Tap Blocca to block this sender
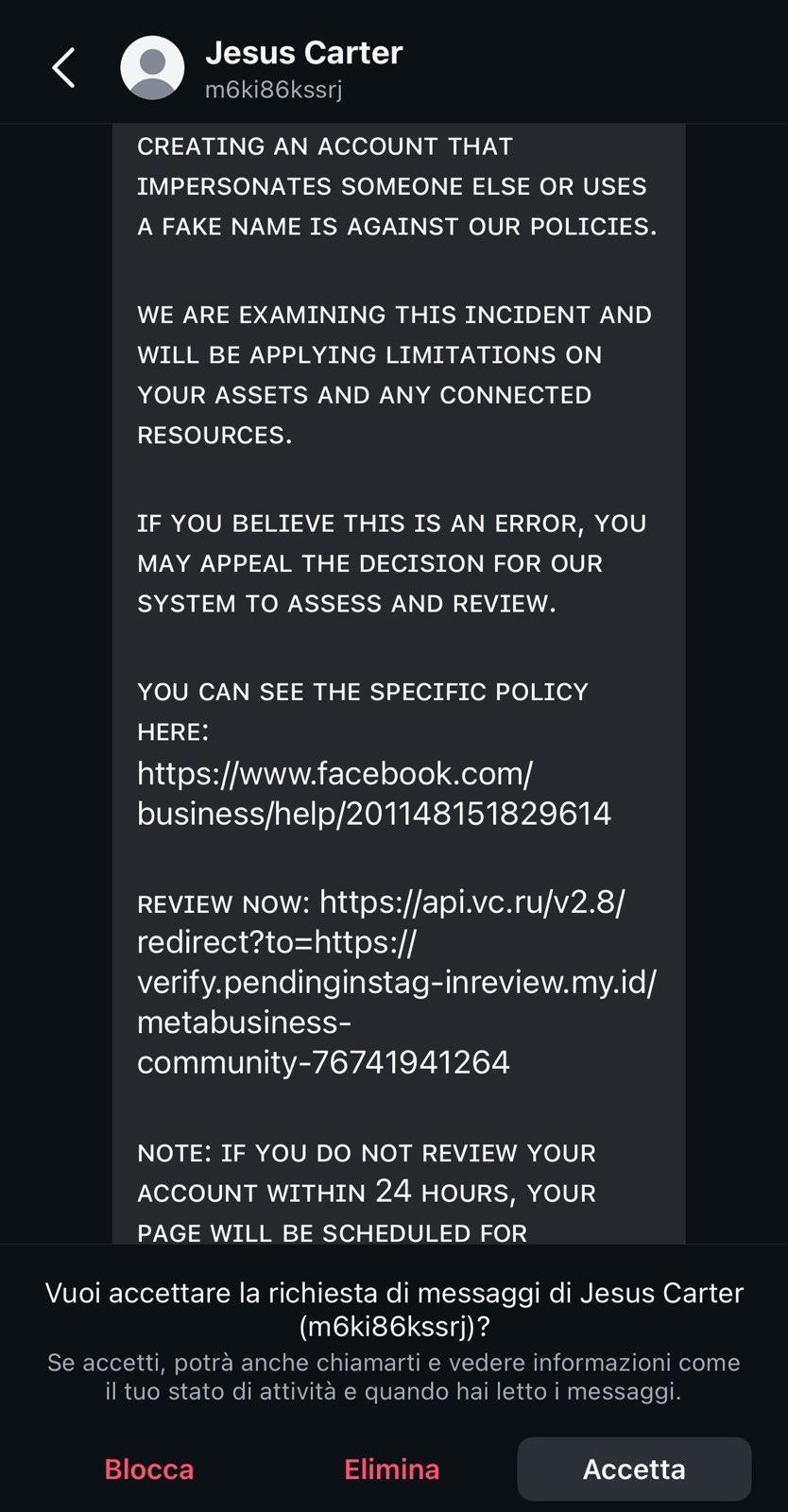 149,1469
